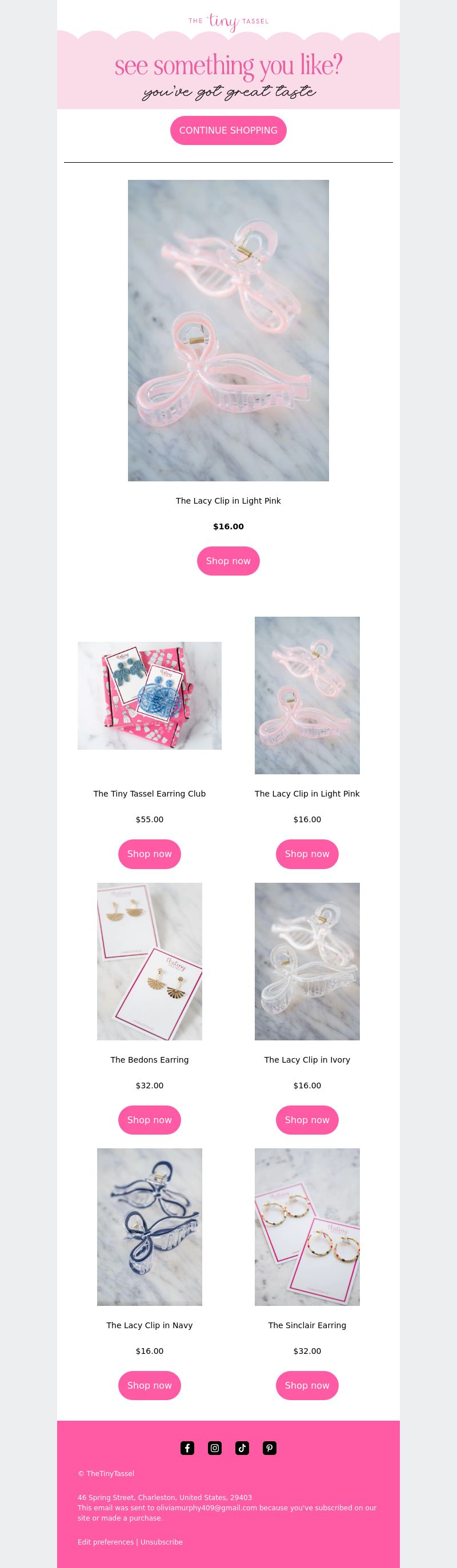Shop now for The Lacy Clip in Navy
The height and width of the screenshot is (1568, 457).
149,1385
